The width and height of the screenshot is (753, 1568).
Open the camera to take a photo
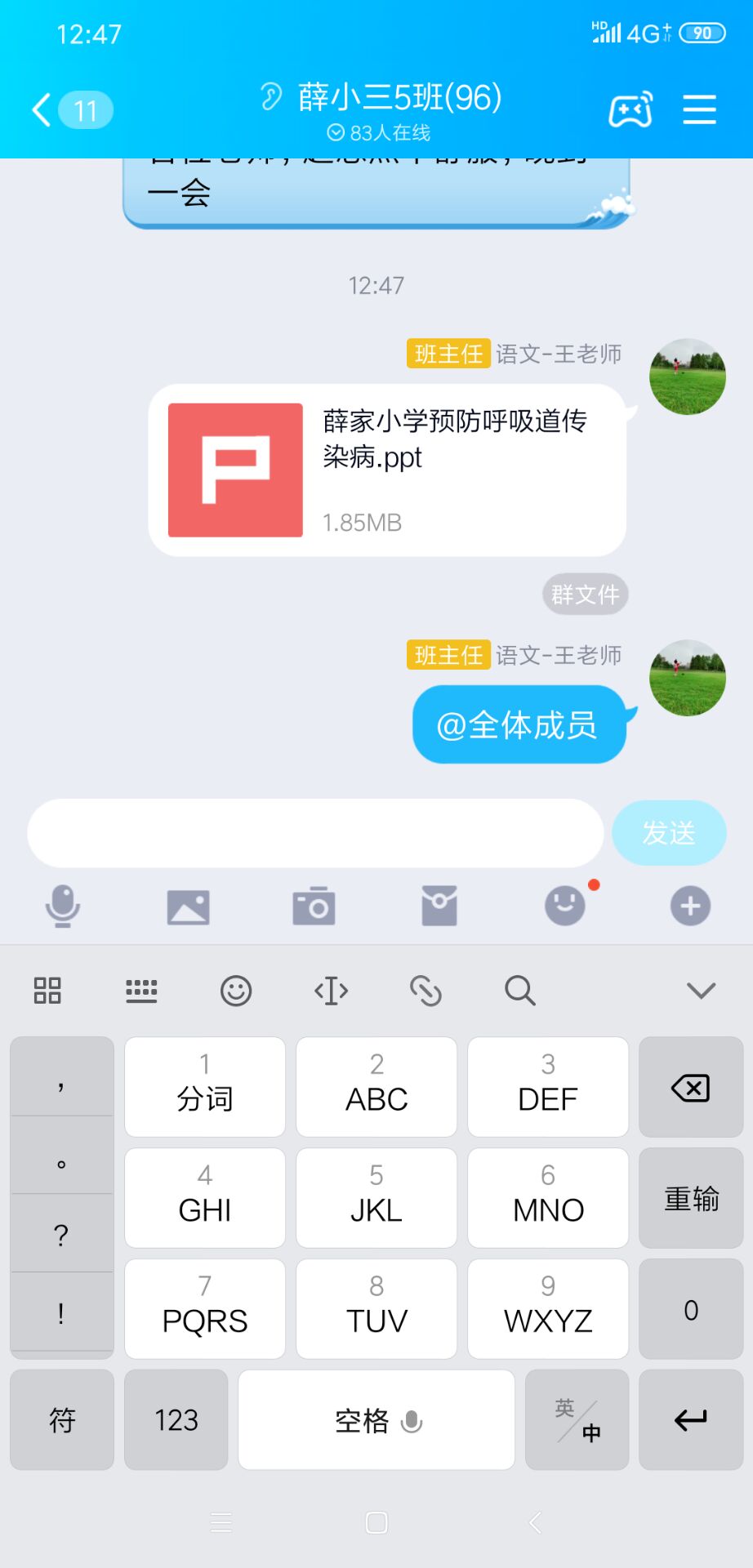(x=314, y=906)
